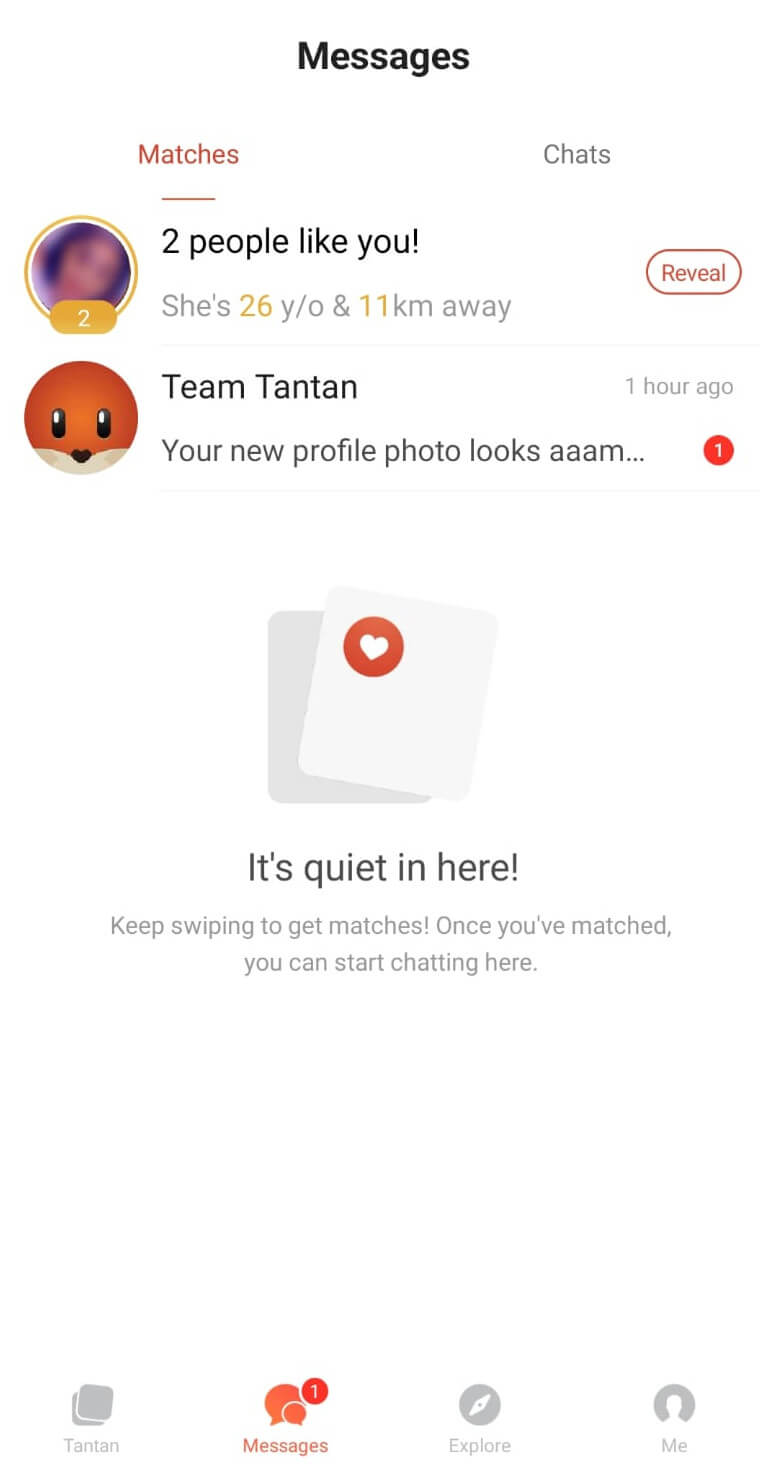
Task: Go to the Tantan swipe tab
Action: click(91, 1418)
